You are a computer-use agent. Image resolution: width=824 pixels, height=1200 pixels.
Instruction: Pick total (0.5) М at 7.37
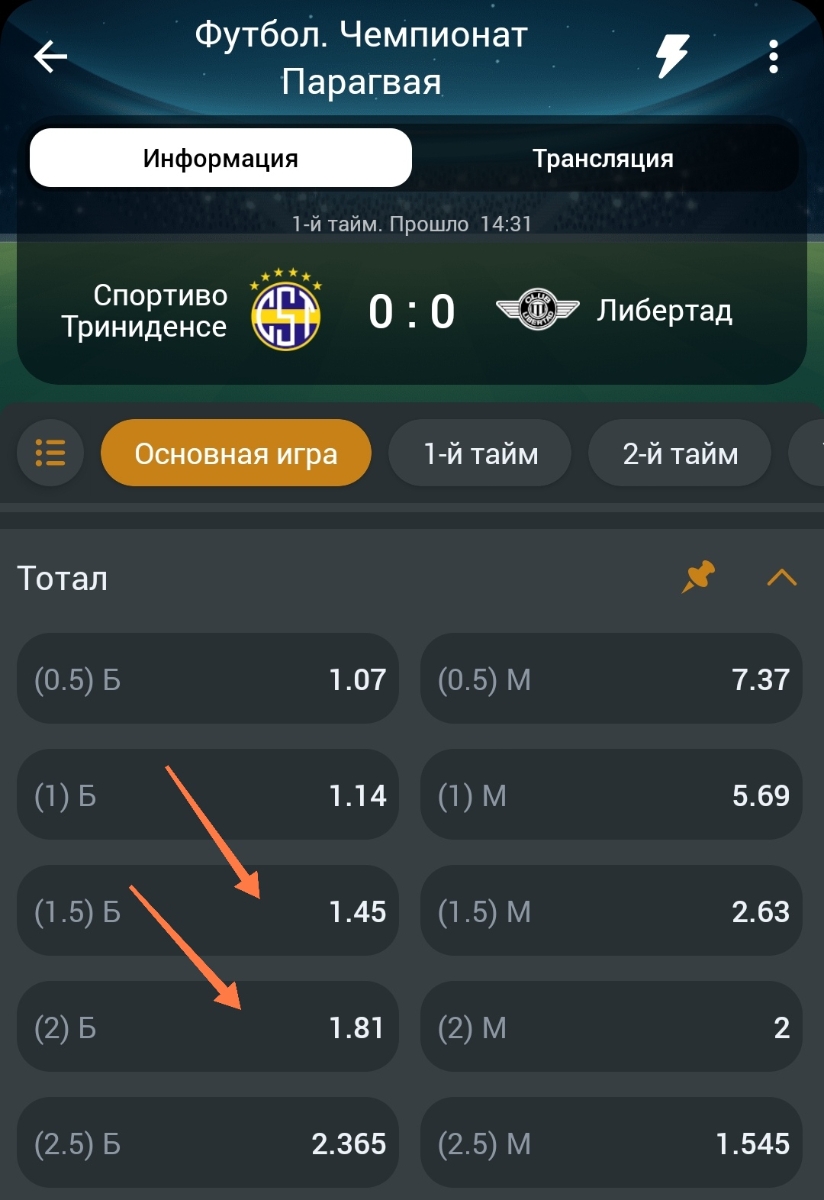click(612, 680)
